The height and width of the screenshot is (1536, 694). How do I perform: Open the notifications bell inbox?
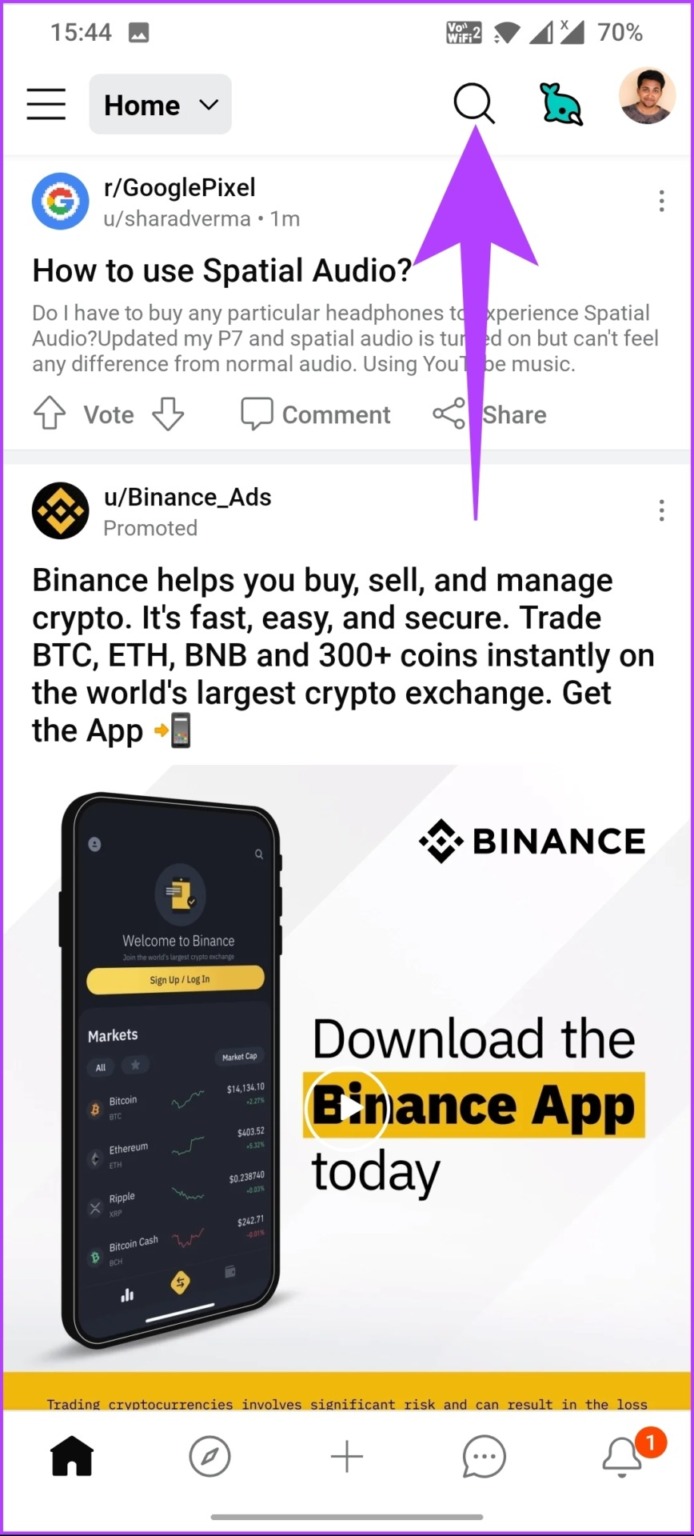pos(623,1457)
